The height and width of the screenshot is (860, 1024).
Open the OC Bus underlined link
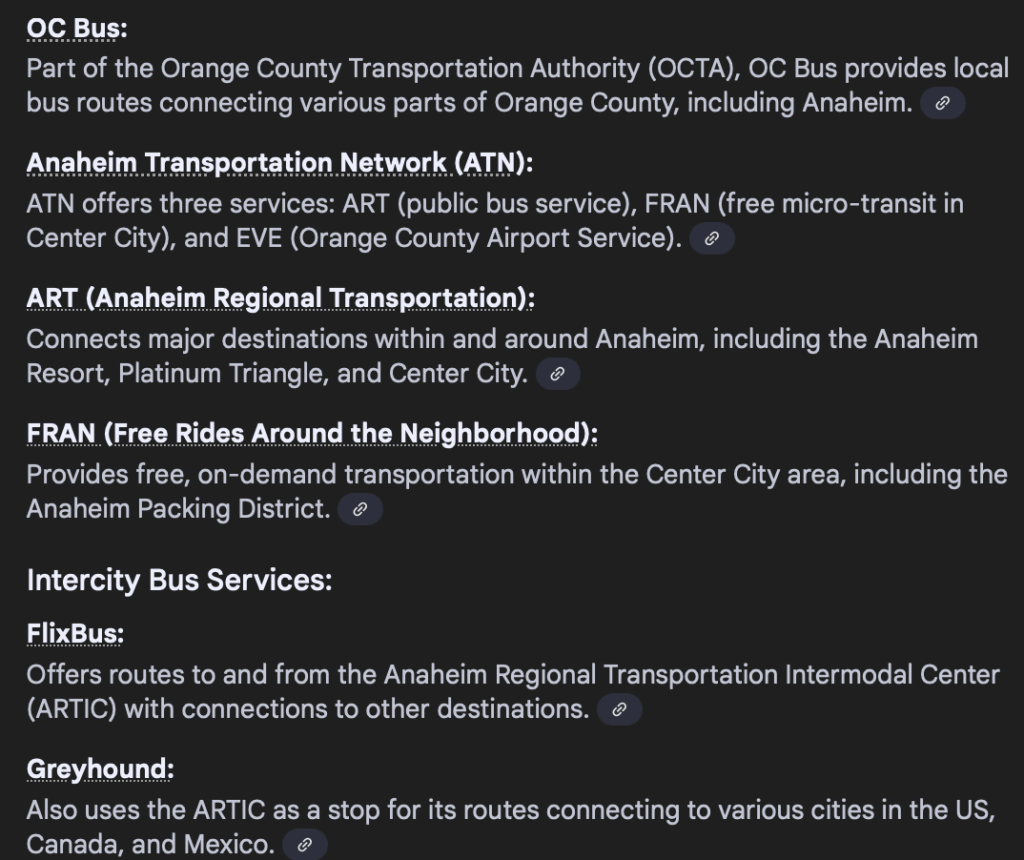pos(77,29)
